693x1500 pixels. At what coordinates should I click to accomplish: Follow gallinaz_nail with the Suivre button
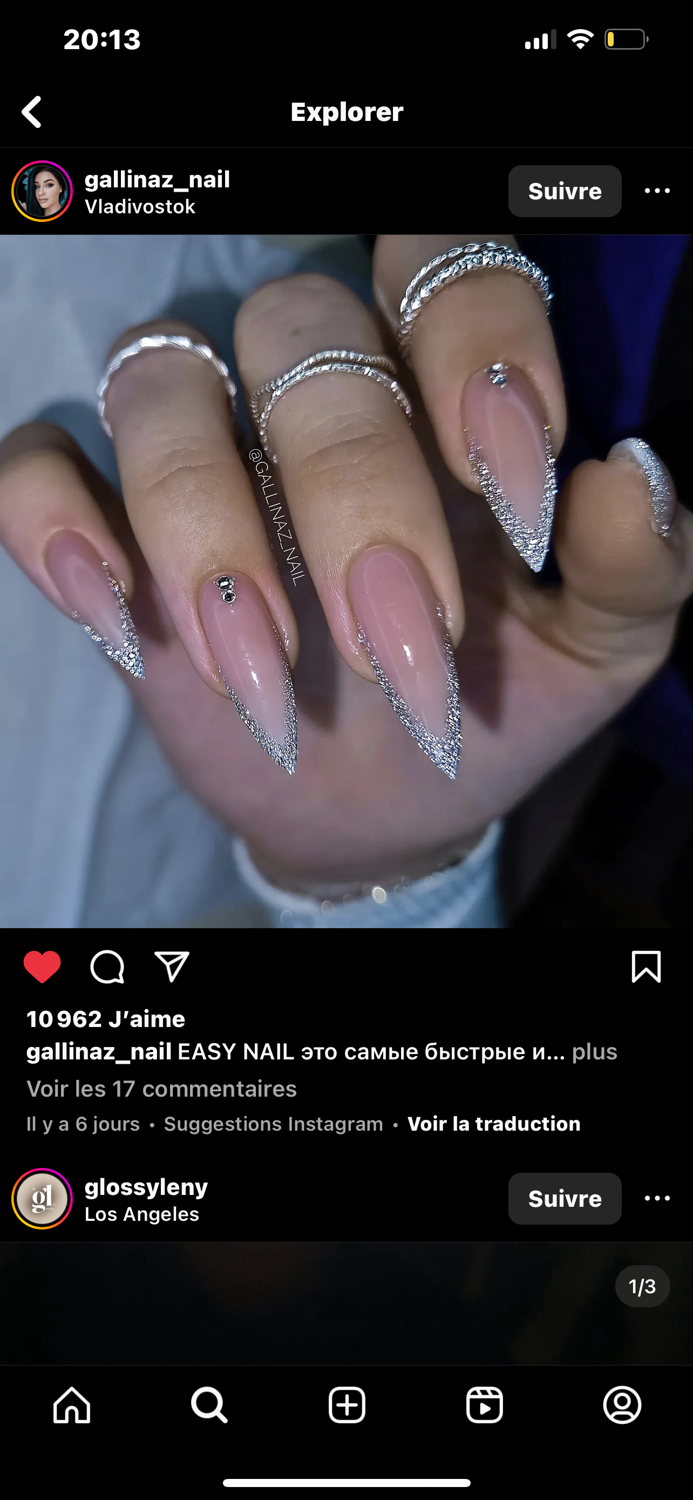(564, 191)
